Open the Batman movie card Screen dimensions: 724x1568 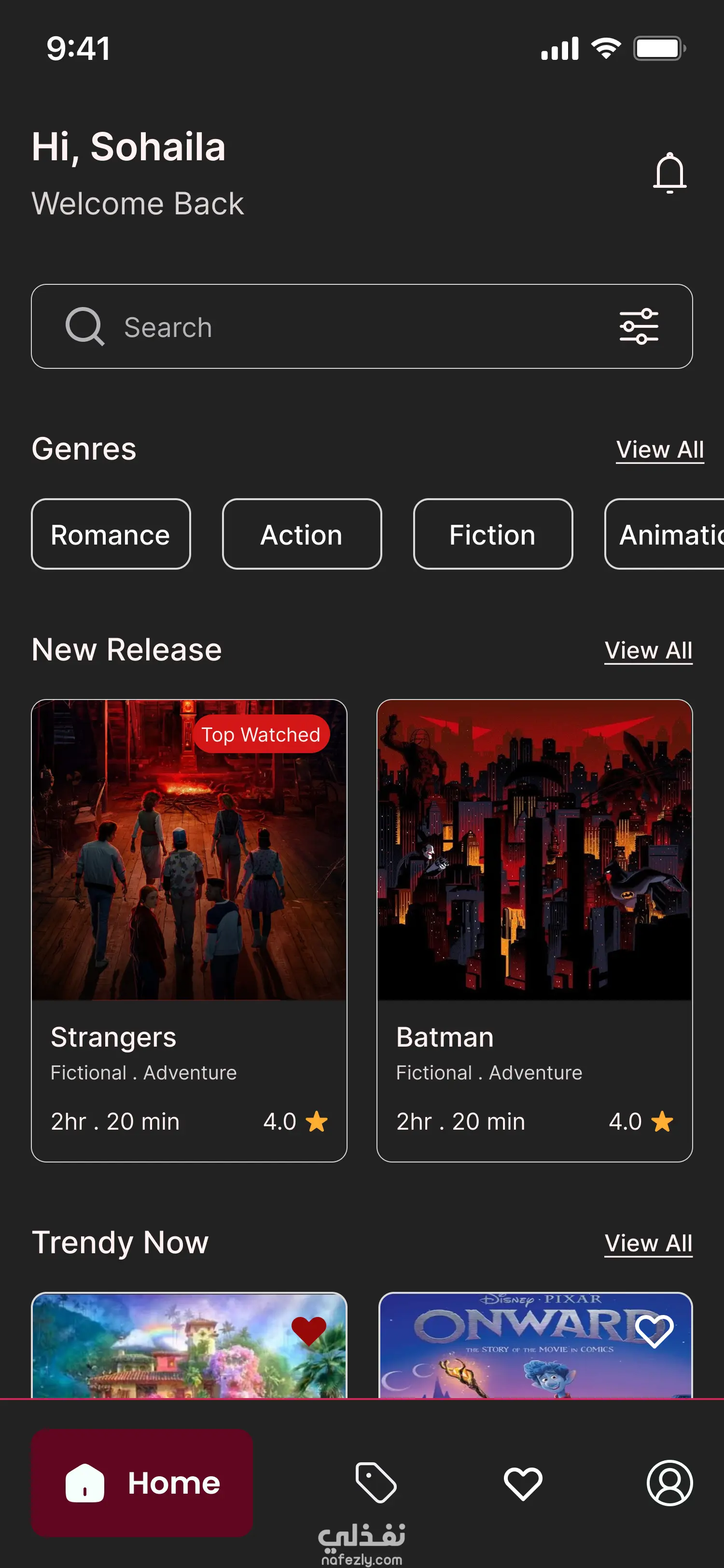[x=534, y=930]
